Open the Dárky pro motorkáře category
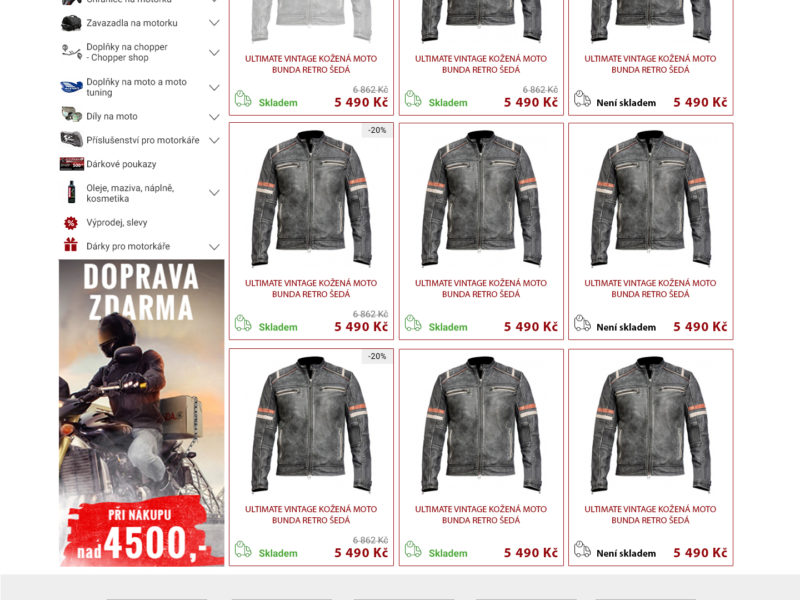The image size is (800, 600). [x=128, y=246]
